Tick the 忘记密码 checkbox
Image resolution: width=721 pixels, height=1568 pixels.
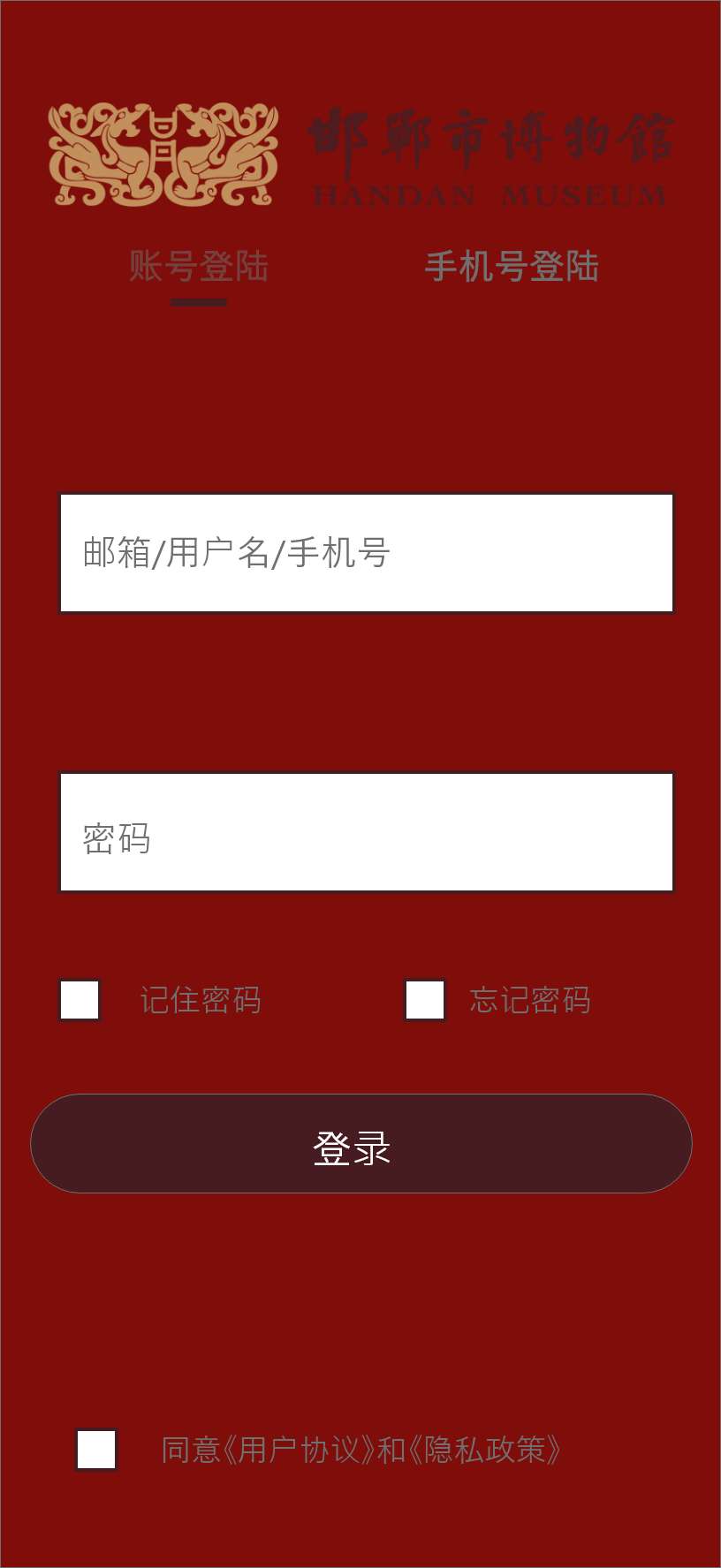coord(425,1000)
